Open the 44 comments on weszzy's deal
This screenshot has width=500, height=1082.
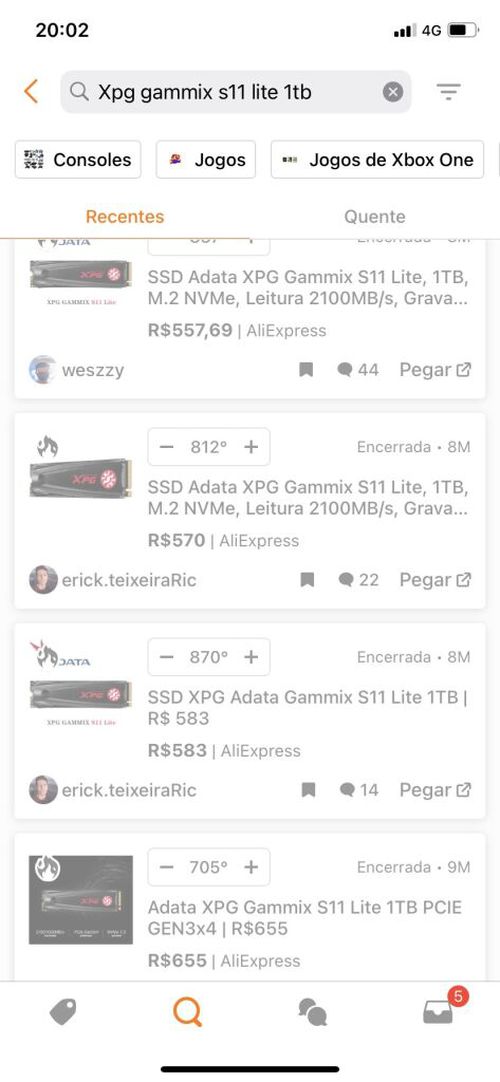[358, 370]
